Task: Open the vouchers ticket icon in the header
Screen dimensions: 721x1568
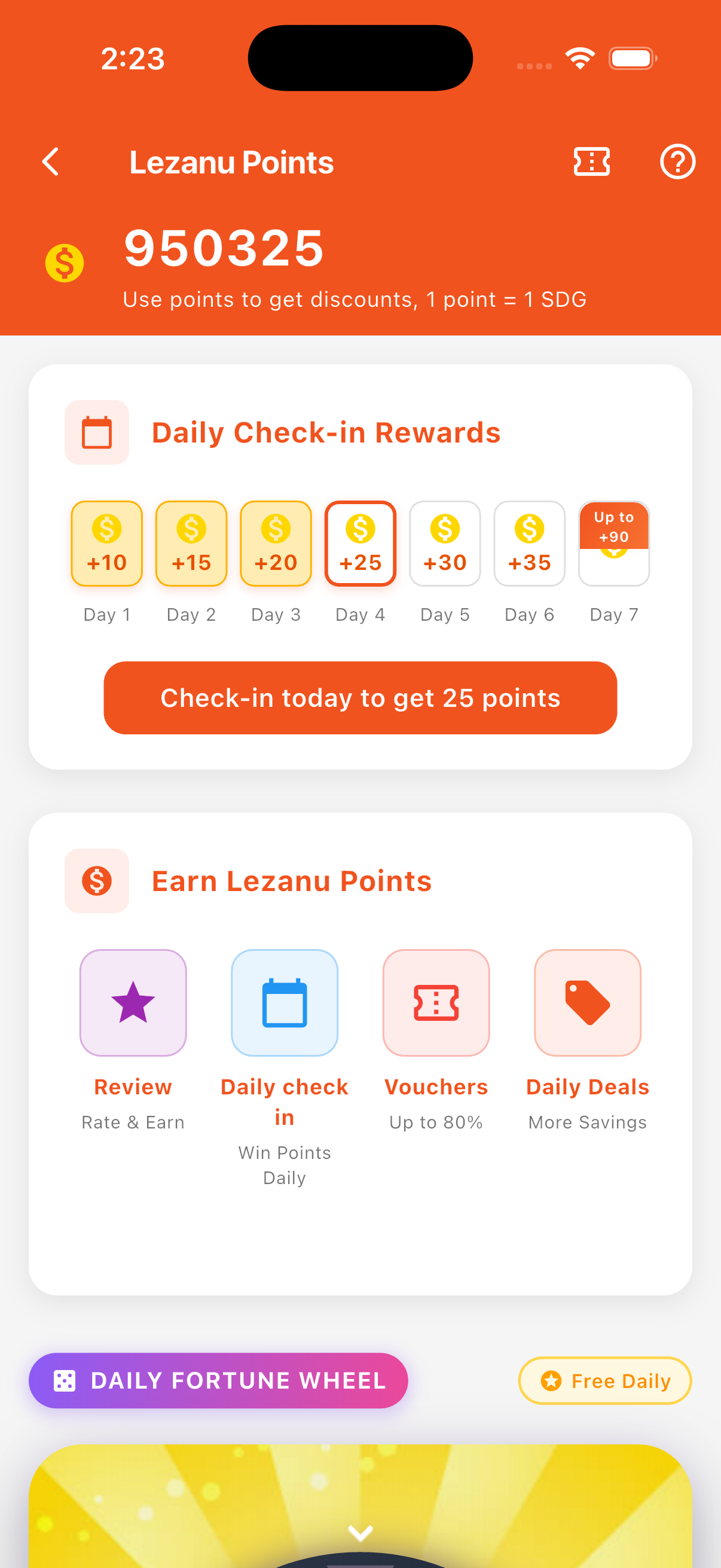Action: (x=591, y=161)
